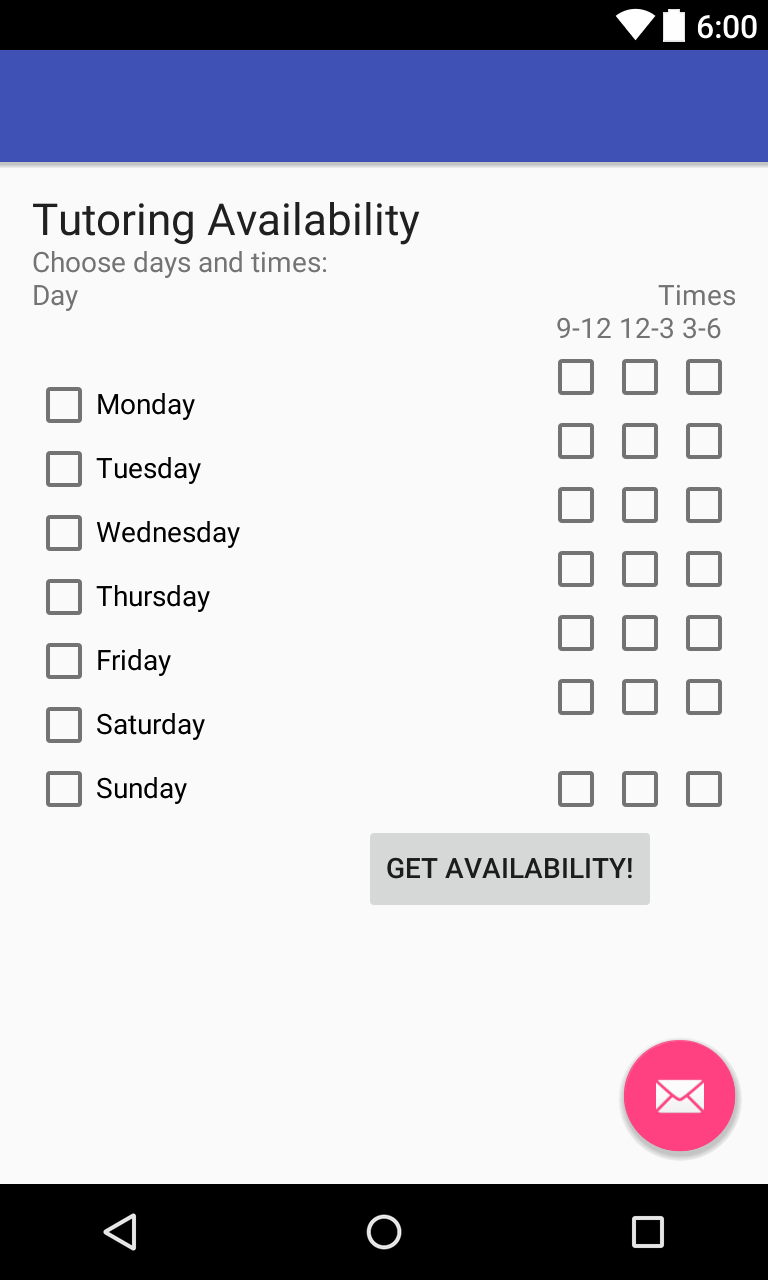
Task: Tick the top-row 3-6 time checkbox
Action: tap(704, 377)
